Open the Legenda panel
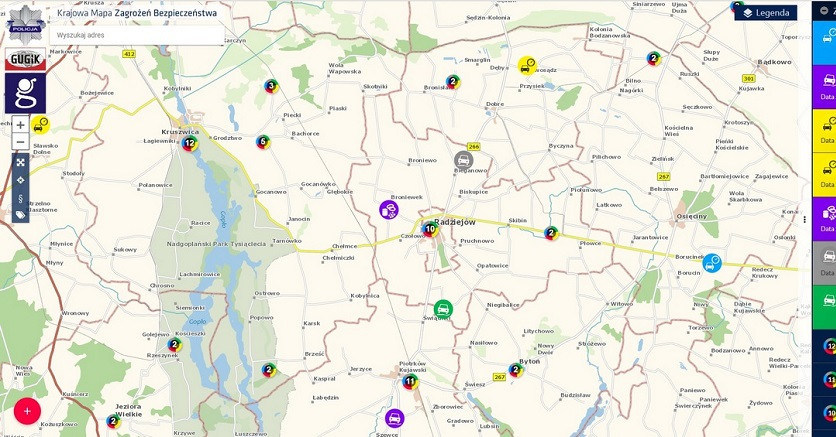 coord(765,13)
